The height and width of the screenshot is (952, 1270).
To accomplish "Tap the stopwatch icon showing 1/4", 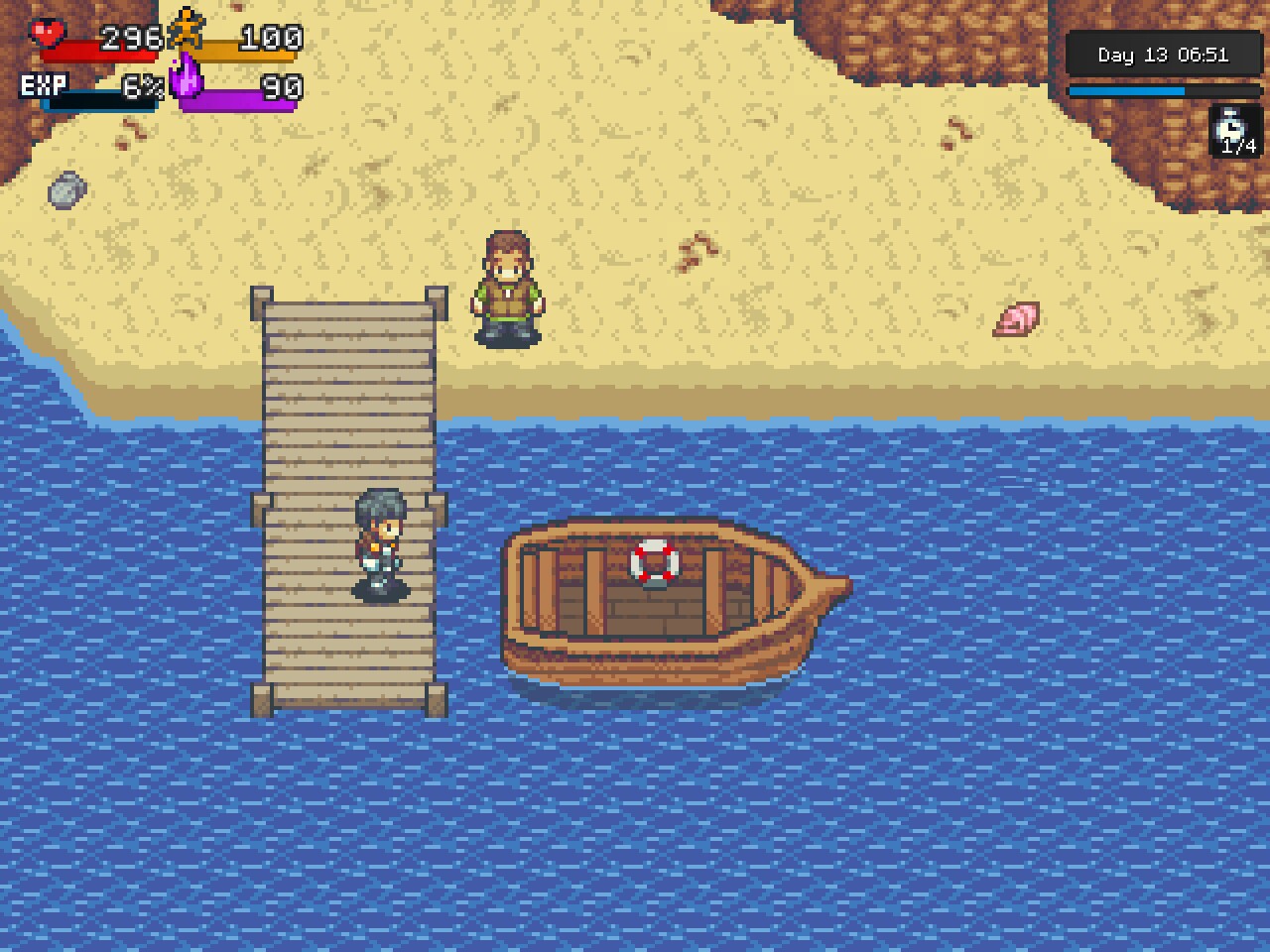I will tap(1234, 131).
